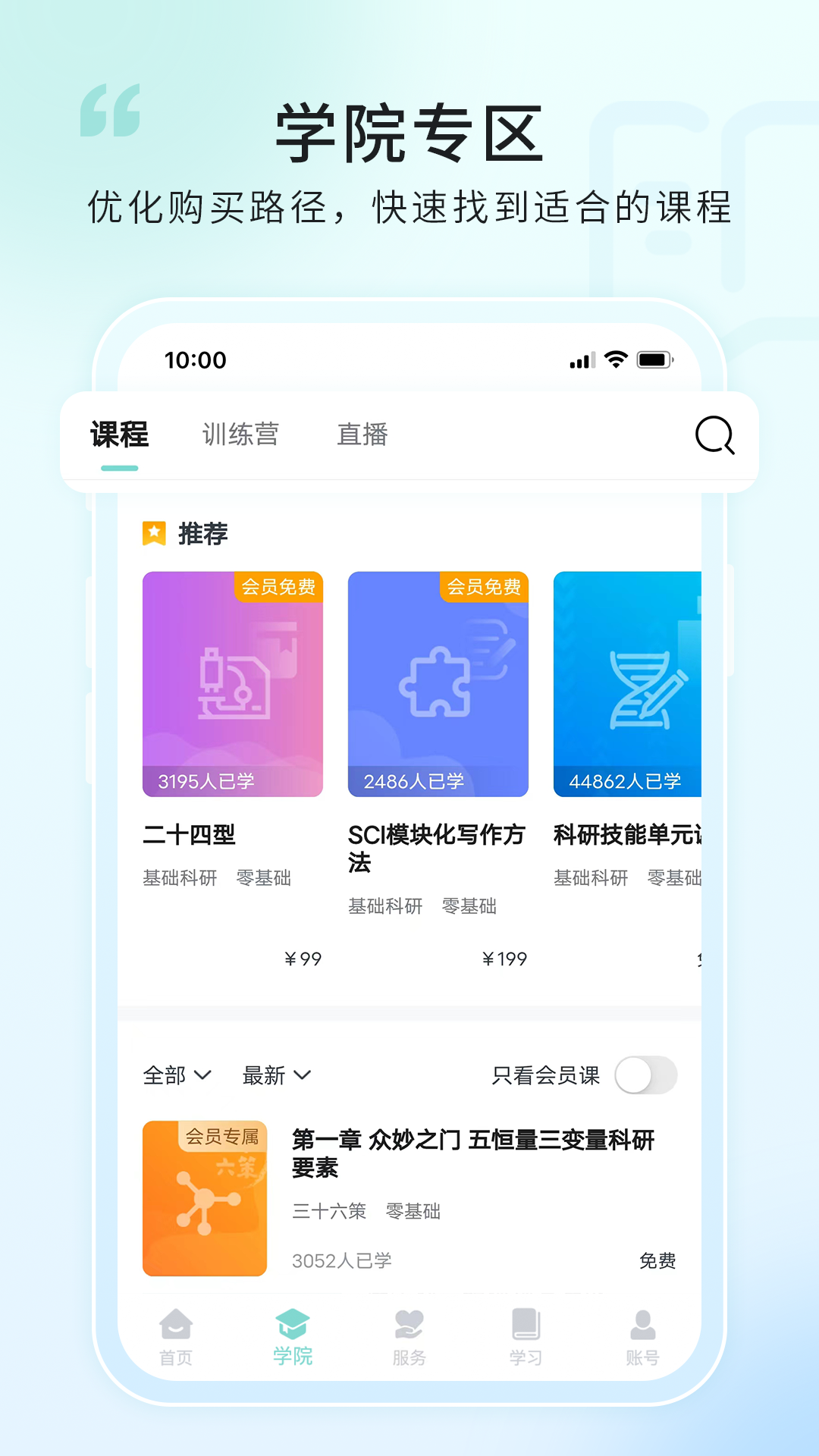Image resolution: width=819 pixels, height=1456 pixels.
Task: Tap the 学习 book icon in bottom bar
Action: (525, 1324)
